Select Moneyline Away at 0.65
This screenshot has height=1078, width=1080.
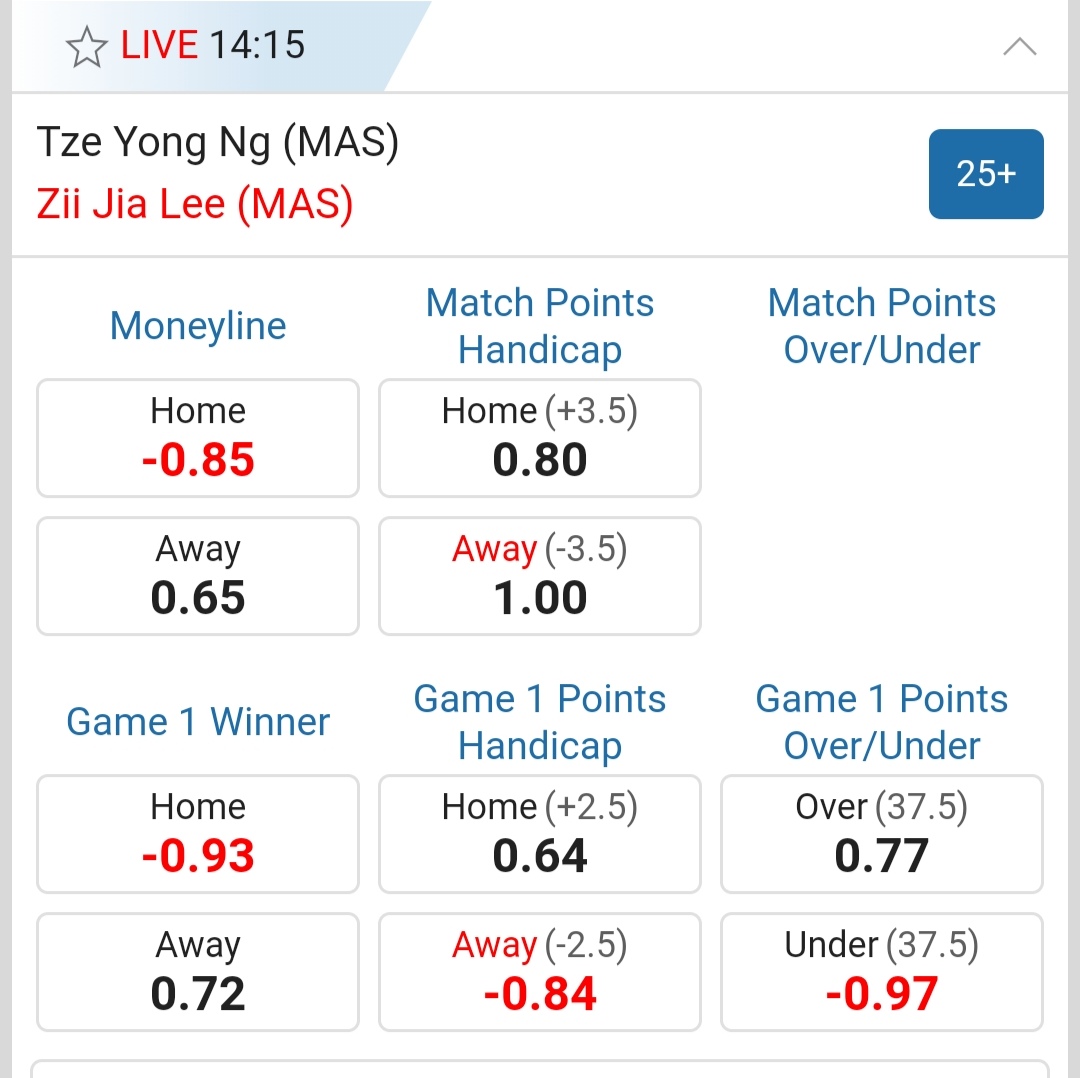pos(198,576)
